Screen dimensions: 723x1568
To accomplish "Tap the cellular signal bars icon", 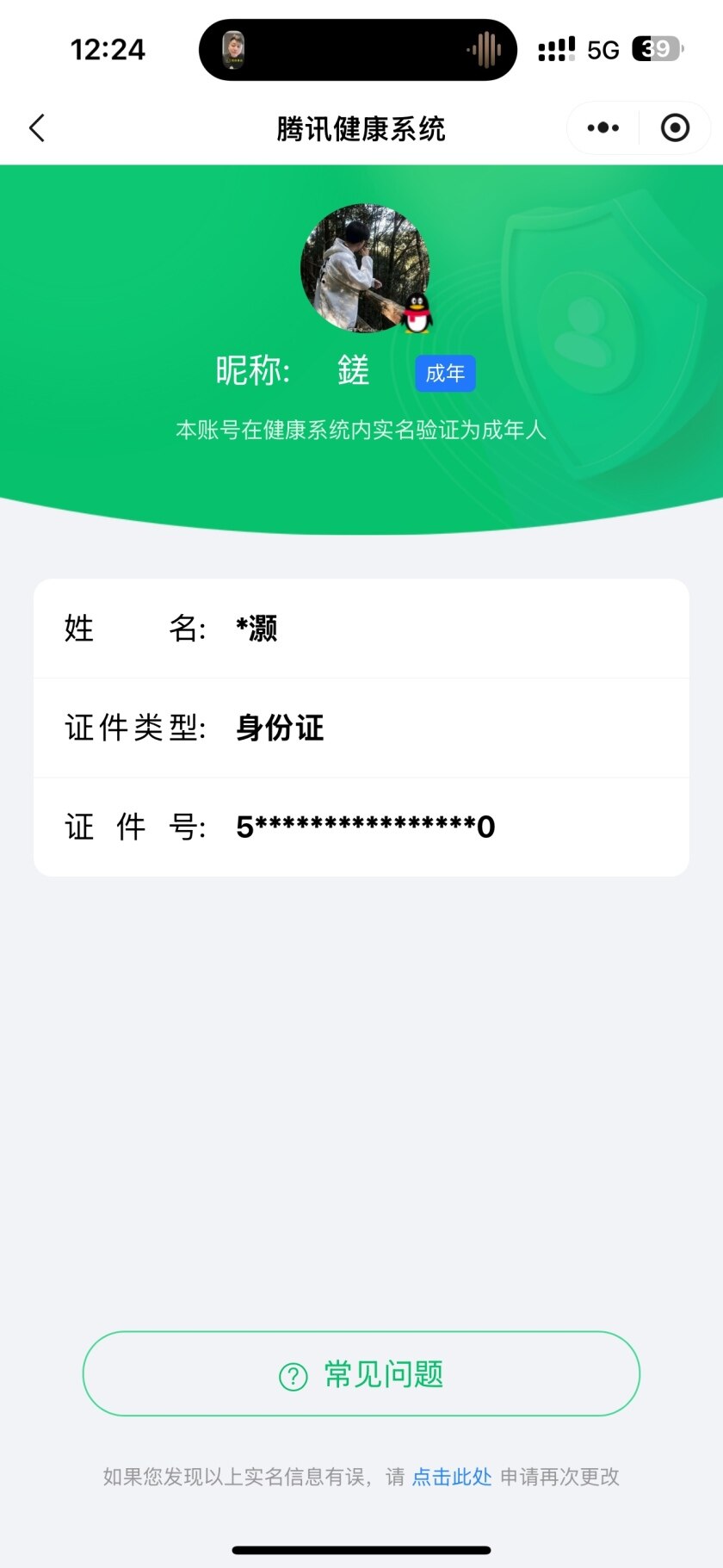I will tap(558, 49).
